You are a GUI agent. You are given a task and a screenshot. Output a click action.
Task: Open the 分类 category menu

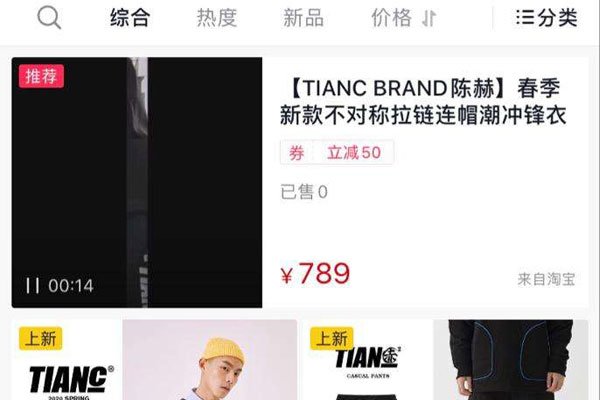click(x=546, y=18)
